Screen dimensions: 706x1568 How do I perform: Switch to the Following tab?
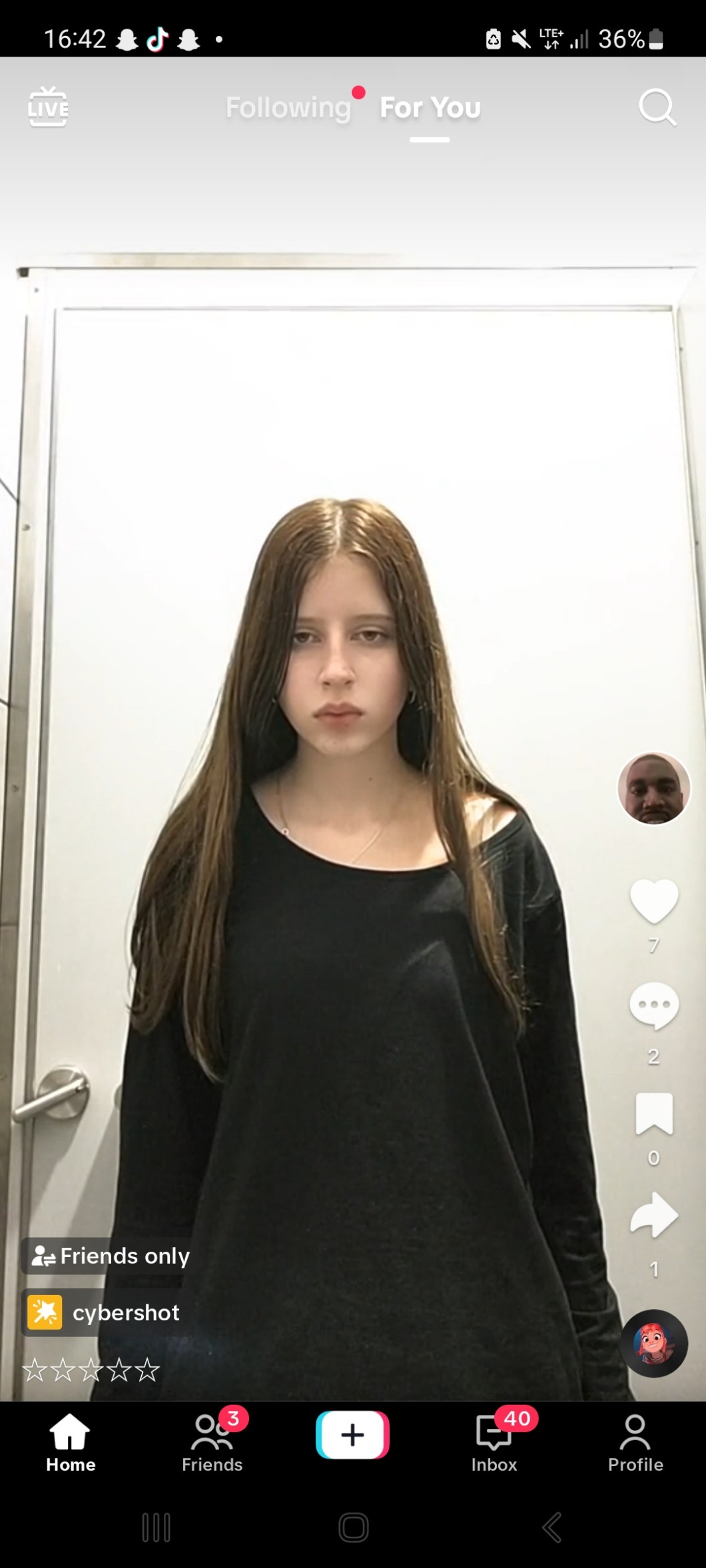[288, 107]
